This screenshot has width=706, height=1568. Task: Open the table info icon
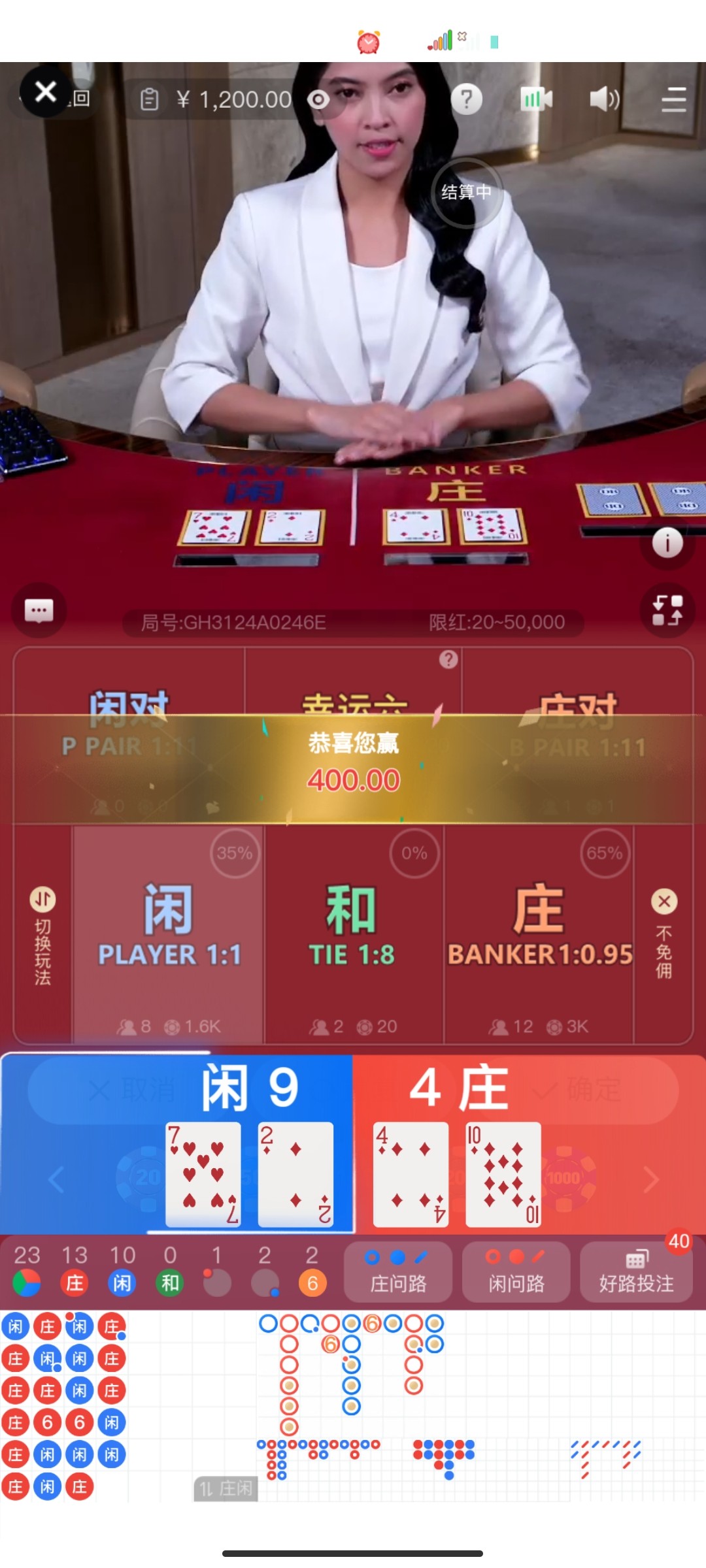pyautogui.click(x=667, y=543)
